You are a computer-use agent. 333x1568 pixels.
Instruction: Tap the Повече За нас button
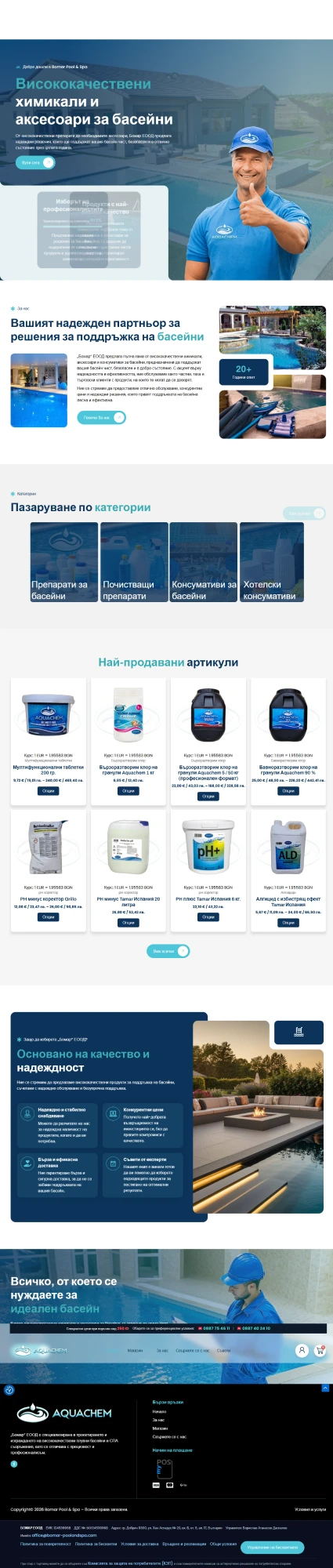coord(101,417)
